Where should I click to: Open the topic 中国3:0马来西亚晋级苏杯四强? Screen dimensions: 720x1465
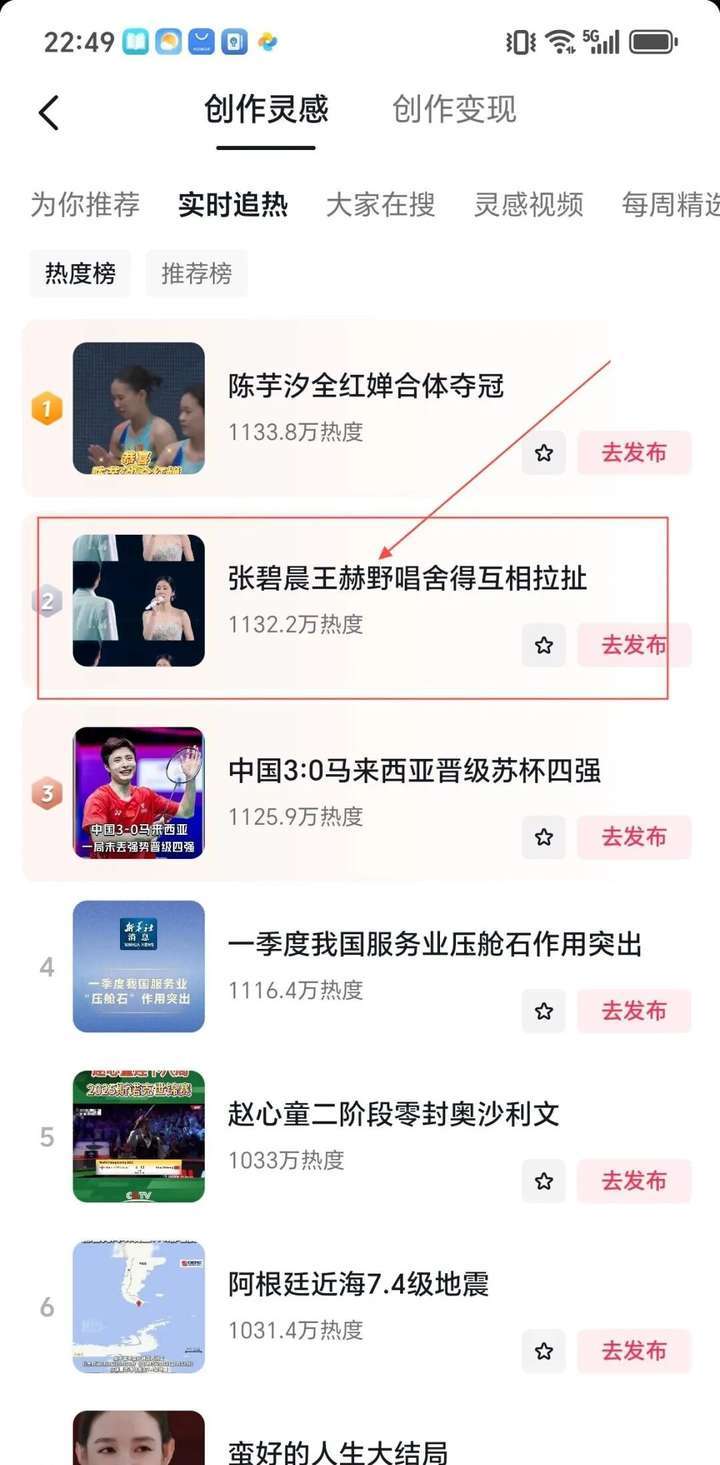tap(414, 771)
